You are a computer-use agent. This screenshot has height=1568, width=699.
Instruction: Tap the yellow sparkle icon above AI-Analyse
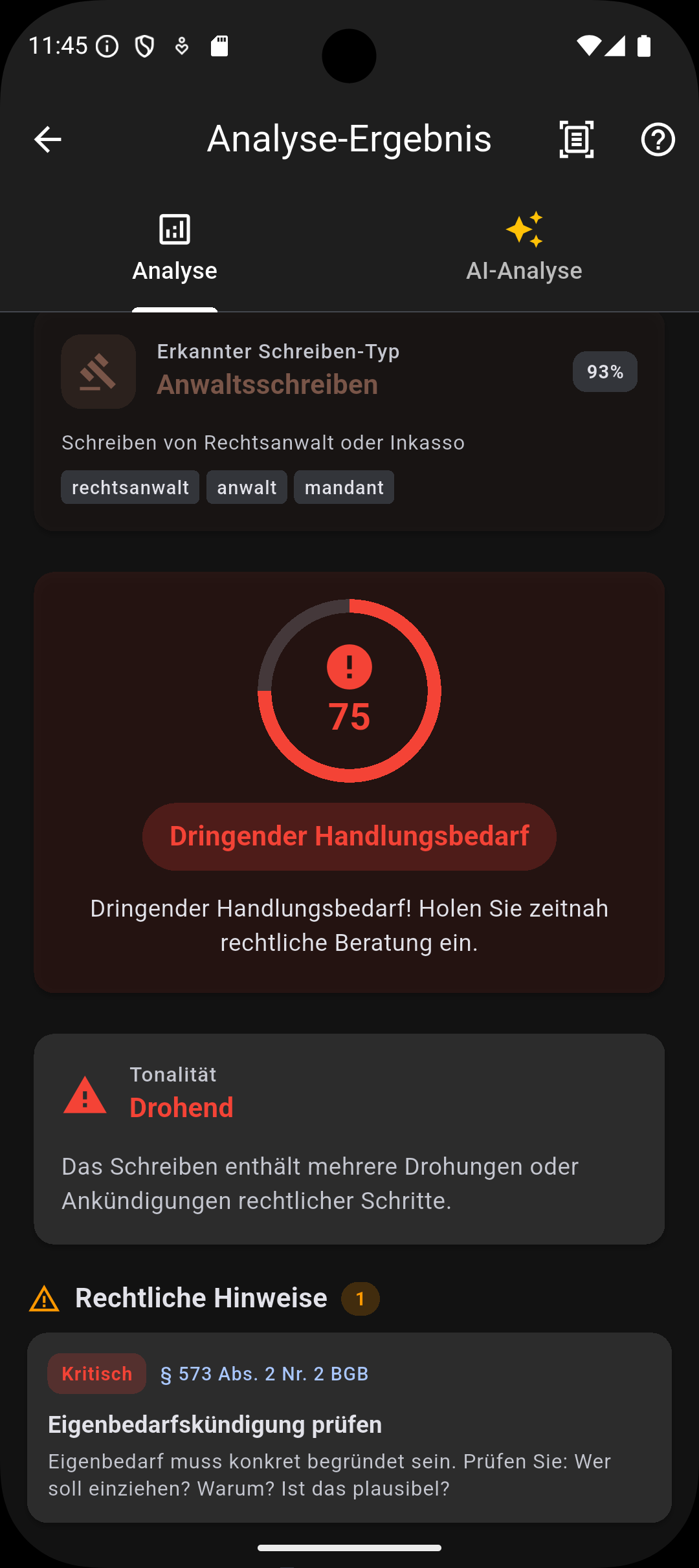[524, 228]
